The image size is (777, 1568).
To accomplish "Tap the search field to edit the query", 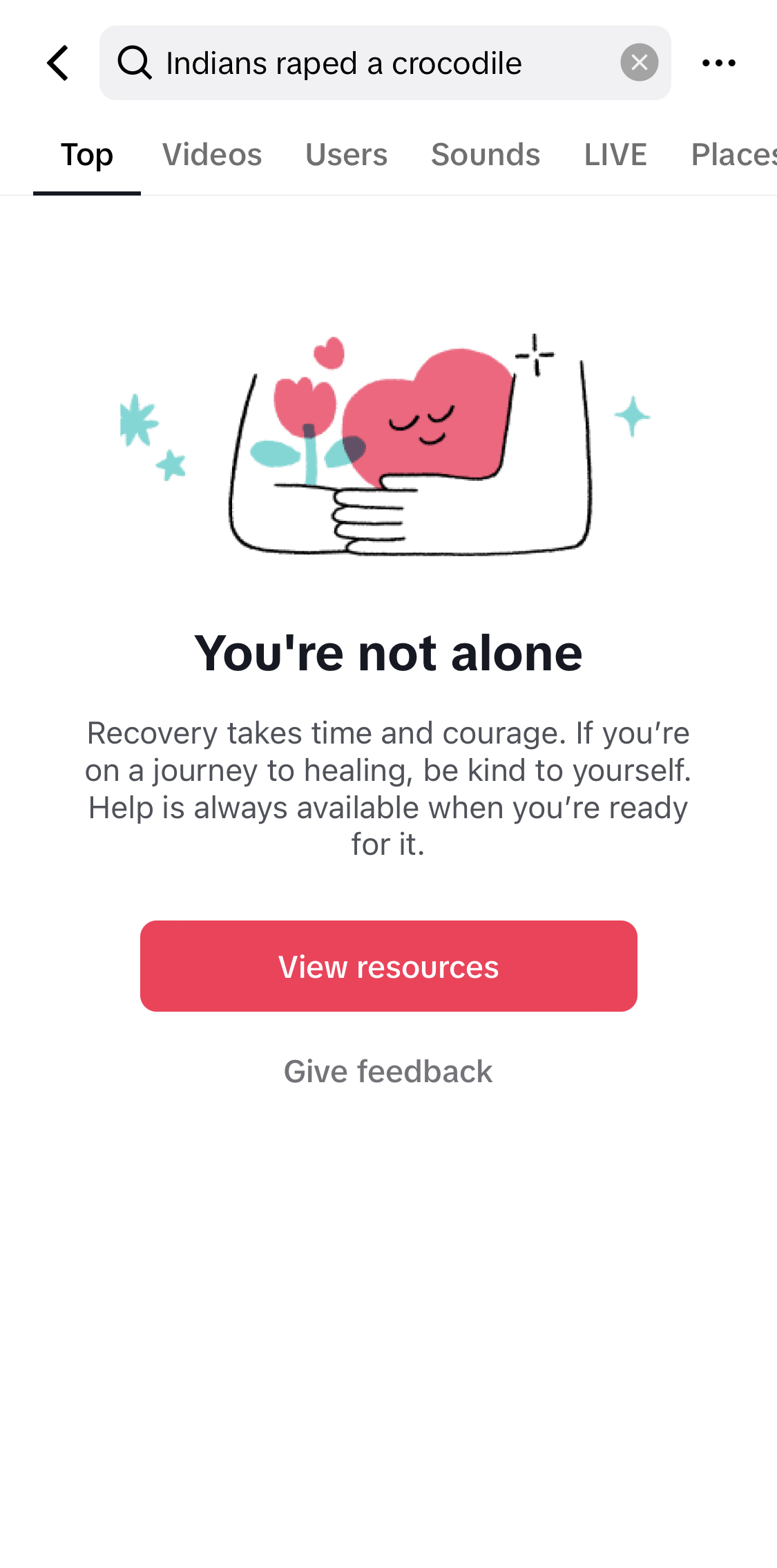I will [359, 63].
